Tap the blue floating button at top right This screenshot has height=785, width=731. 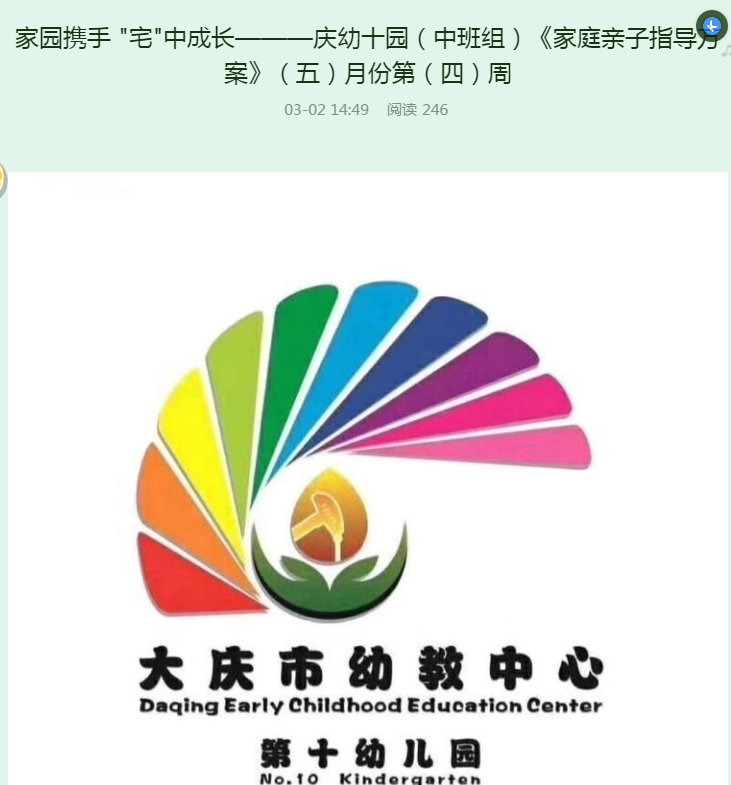712,25
